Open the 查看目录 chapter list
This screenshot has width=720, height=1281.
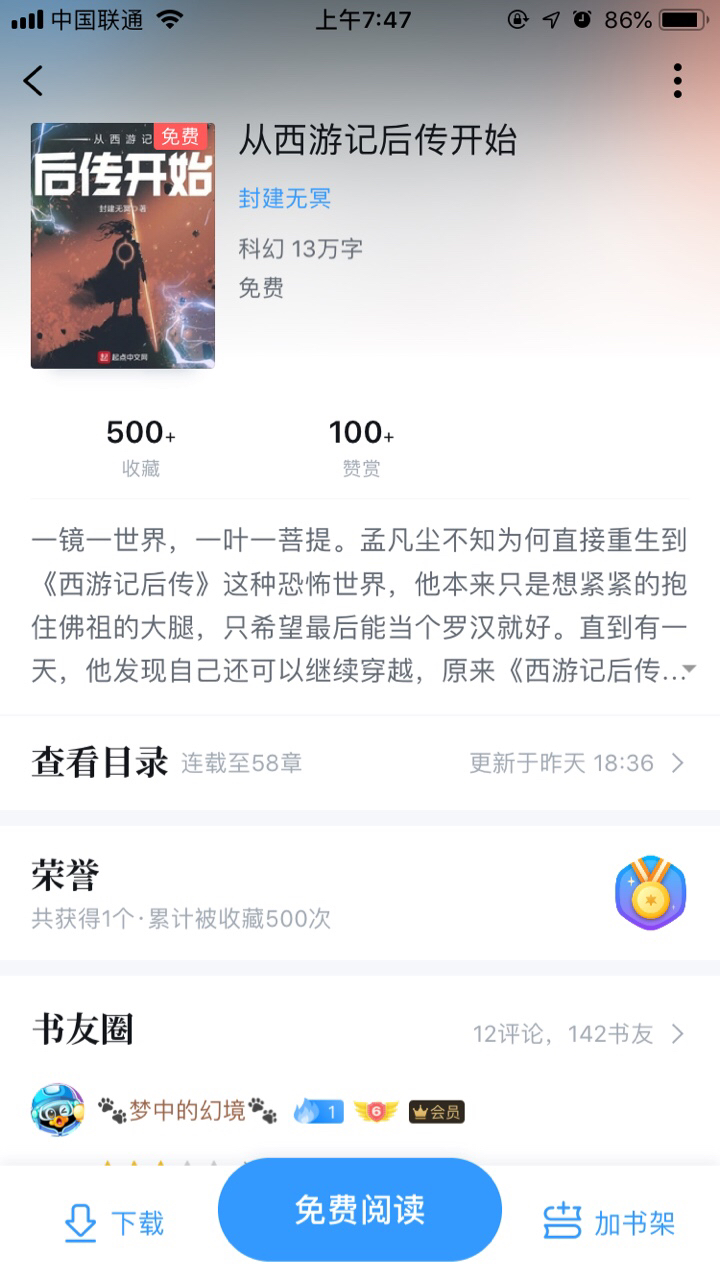360,763
